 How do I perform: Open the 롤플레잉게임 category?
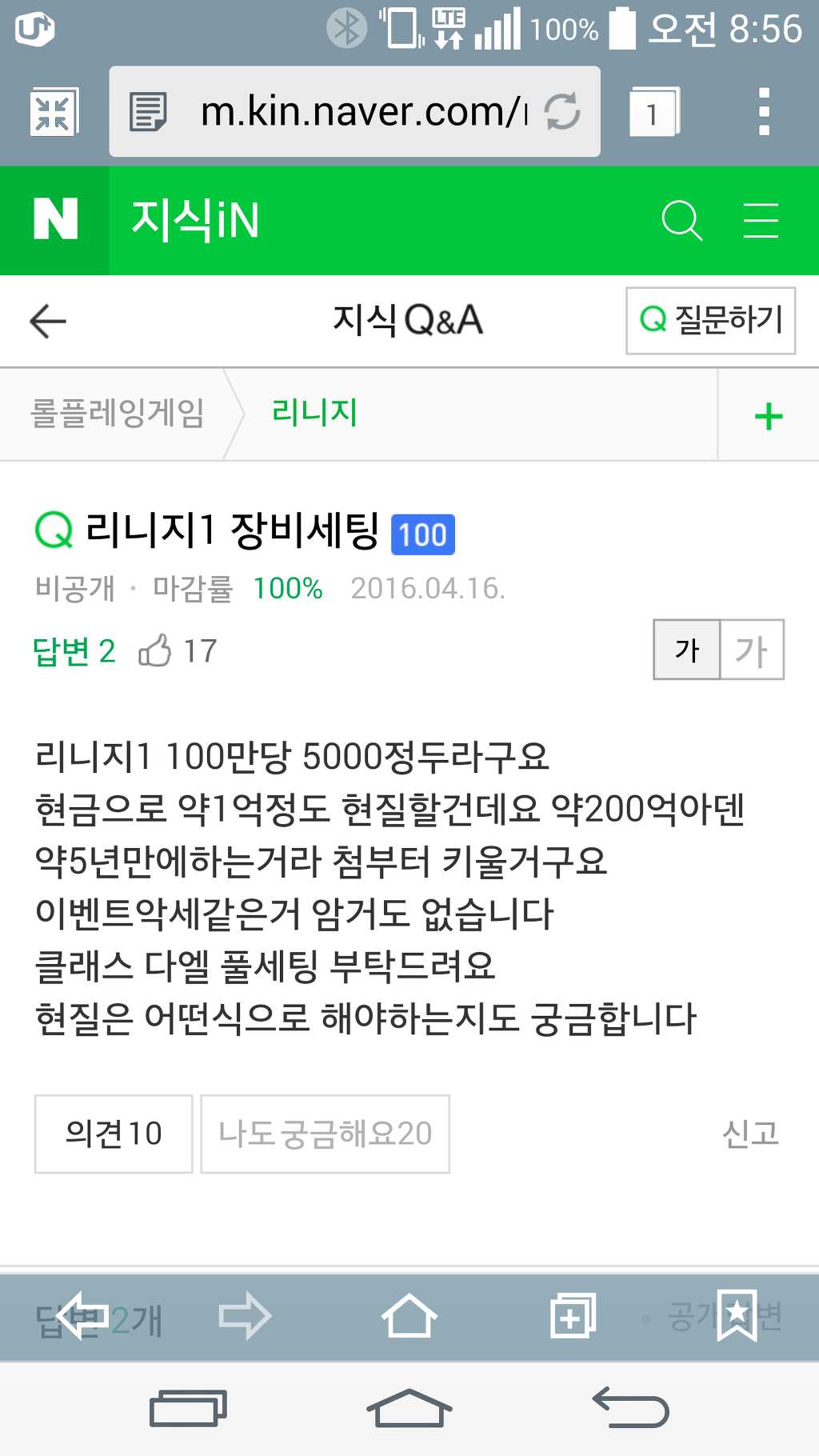tap(117, 414)
